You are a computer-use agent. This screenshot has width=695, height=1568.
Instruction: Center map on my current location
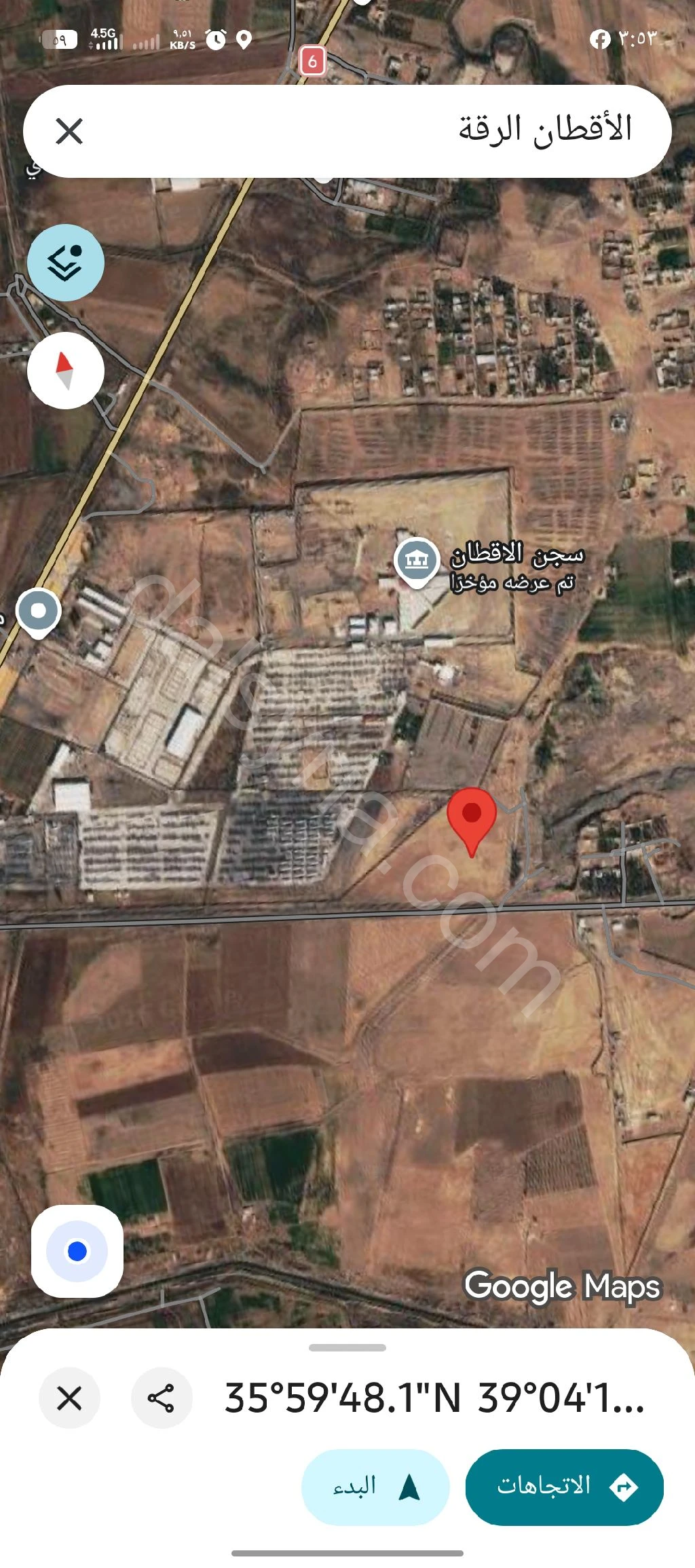(x=77, y=1250)
